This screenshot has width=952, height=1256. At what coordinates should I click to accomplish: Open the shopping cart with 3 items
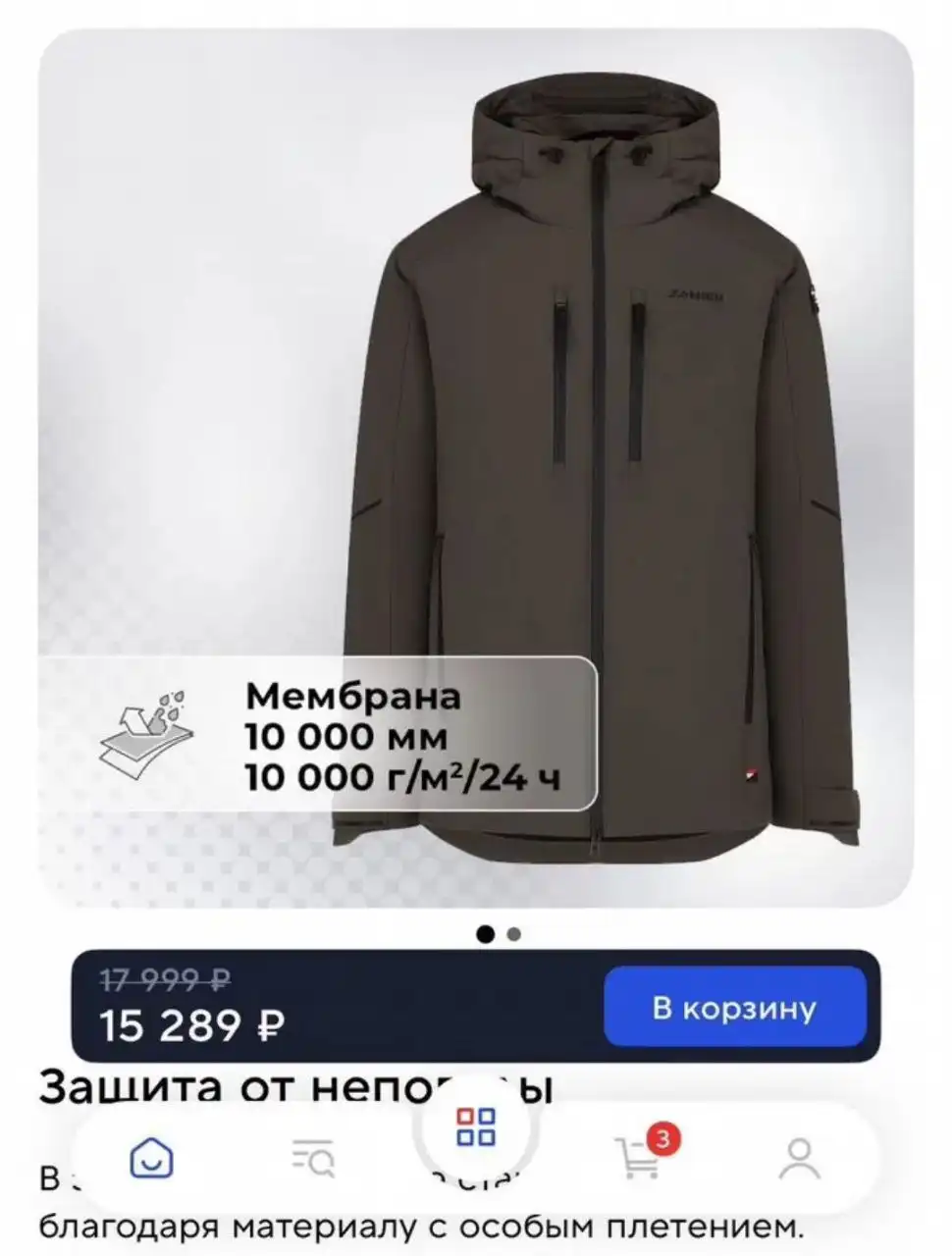(637, 1158)
